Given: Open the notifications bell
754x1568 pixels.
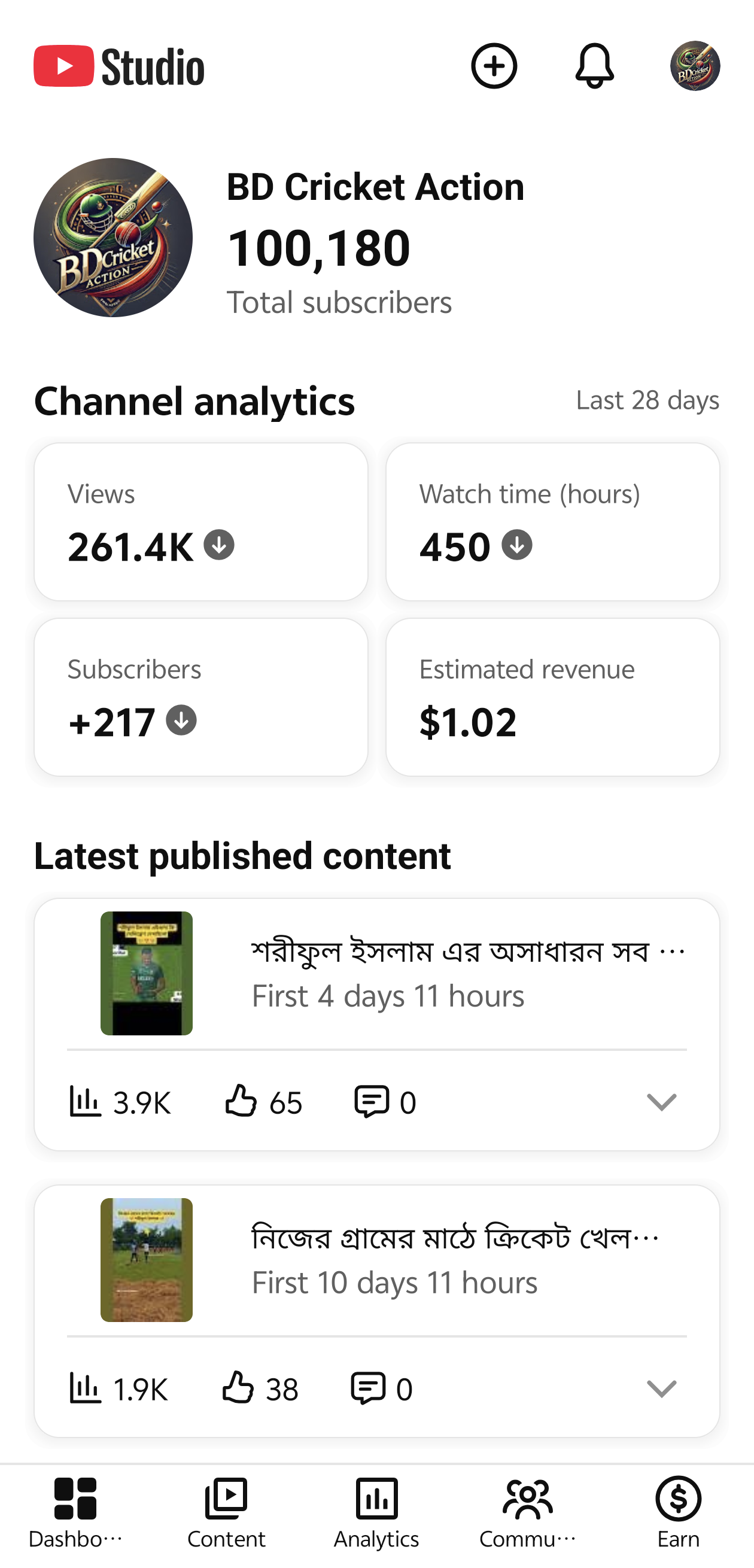Looking at the screenshot, I should 595,66.
